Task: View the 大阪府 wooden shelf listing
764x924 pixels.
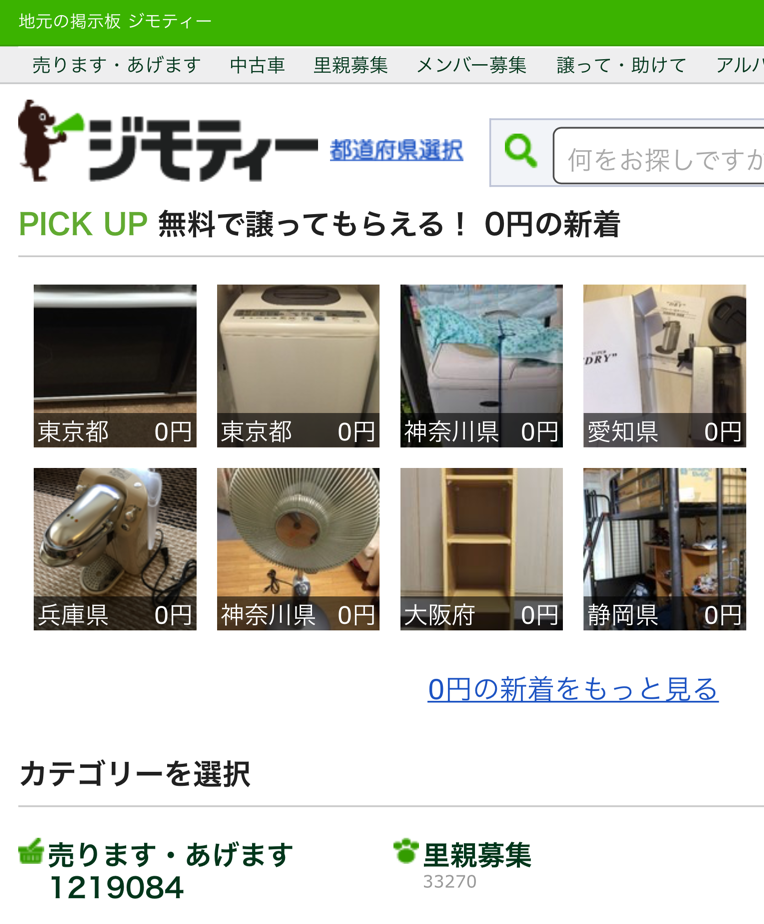Action: pos(481,548)
